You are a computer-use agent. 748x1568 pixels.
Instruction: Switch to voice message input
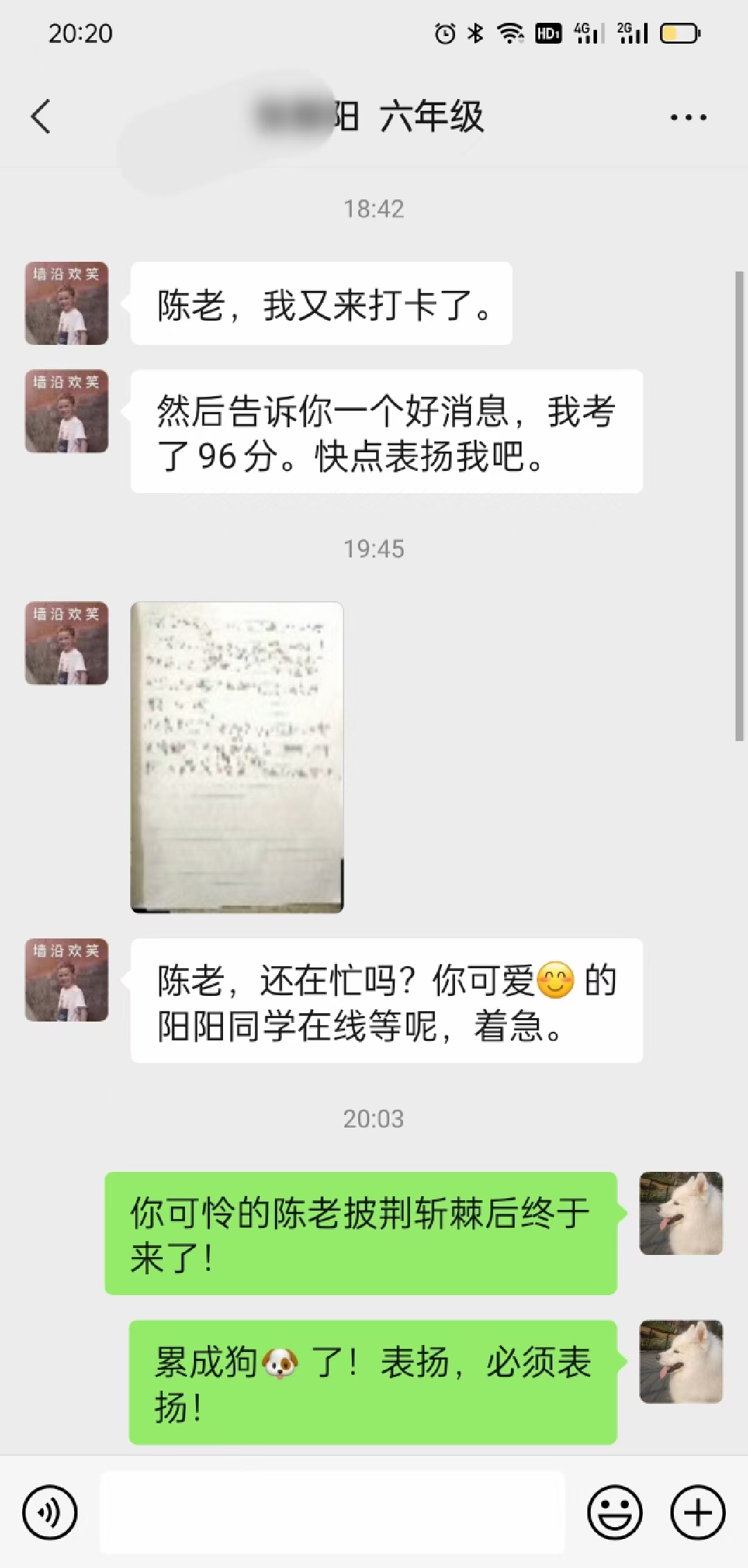click(50, 1512)
